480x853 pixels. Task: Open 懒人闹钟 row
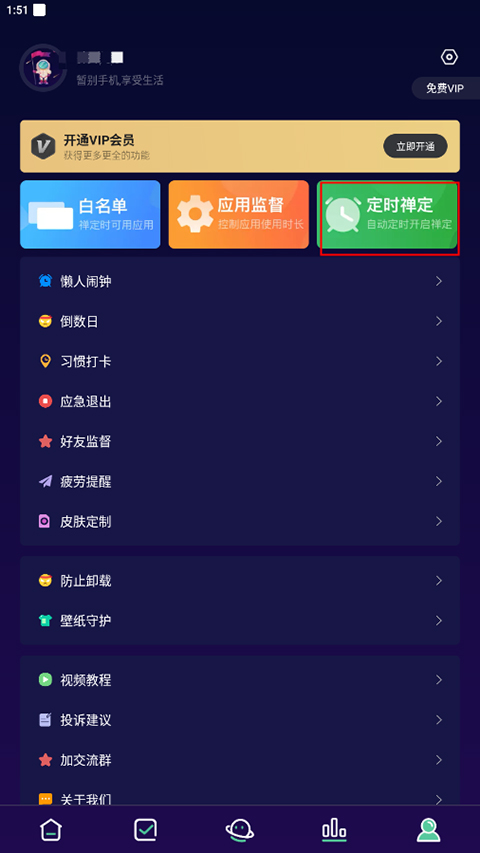[240, 281]
